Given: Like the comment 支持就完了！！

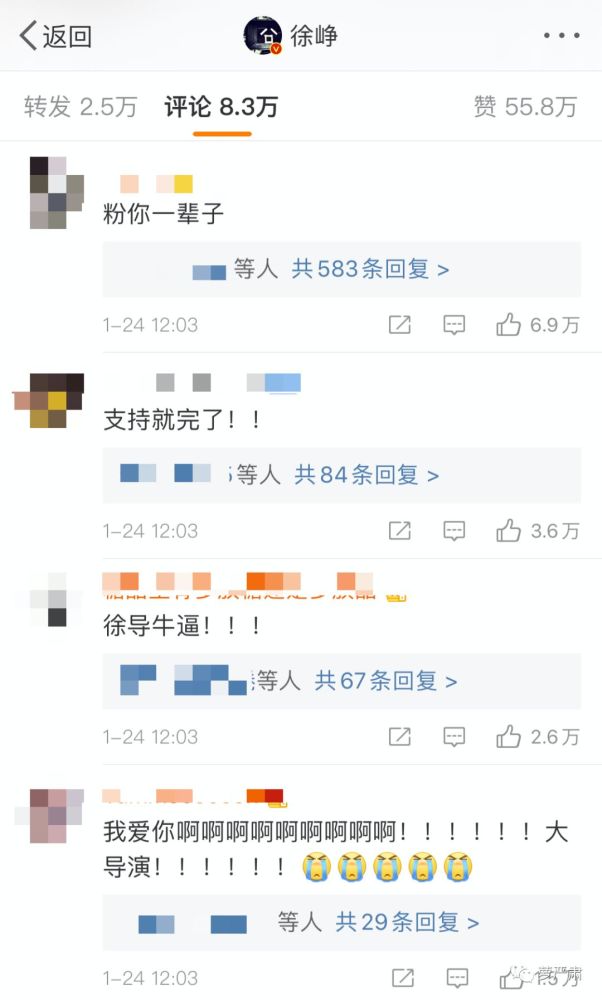Looking at the screenshot, I should 538,531.
